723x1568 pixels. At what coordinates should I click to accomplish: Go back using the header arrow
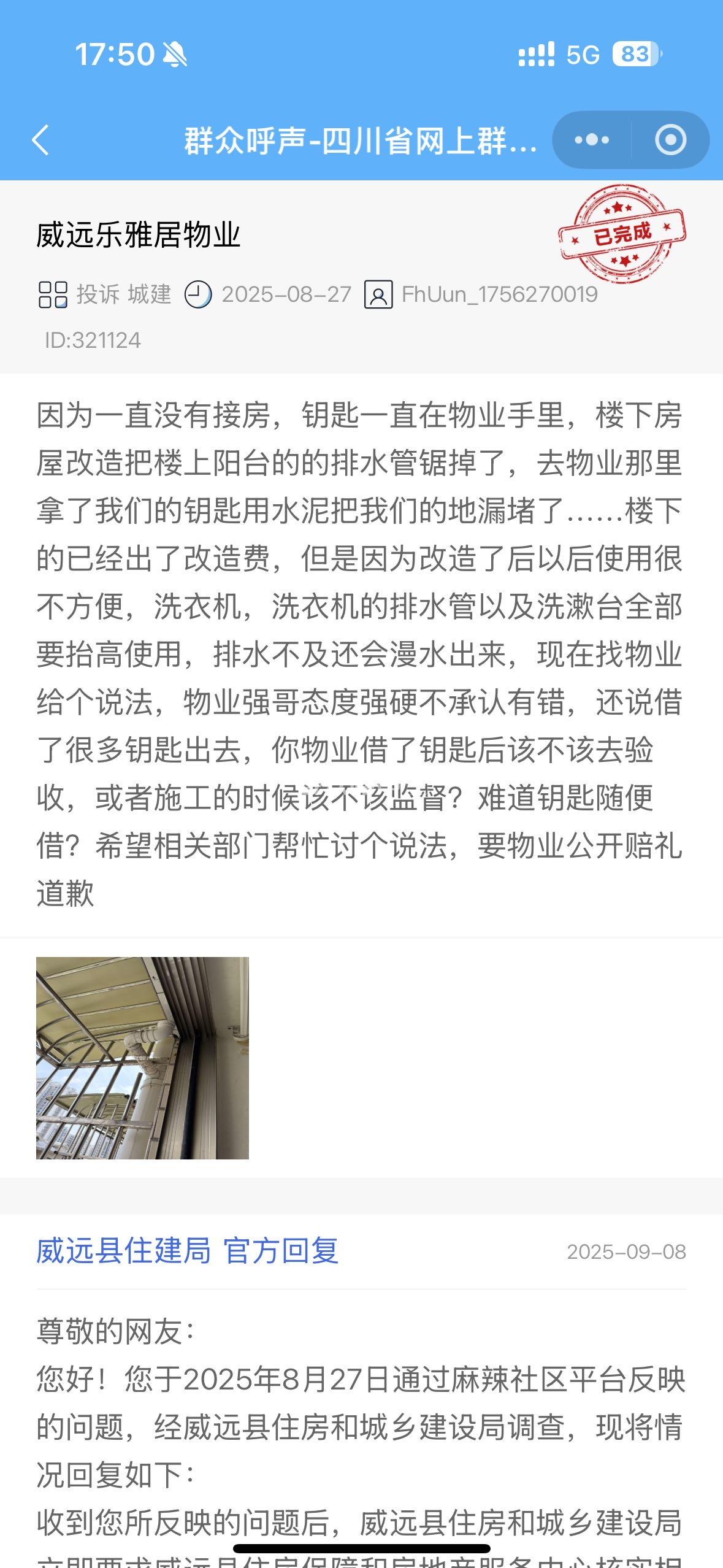(40, 140)
